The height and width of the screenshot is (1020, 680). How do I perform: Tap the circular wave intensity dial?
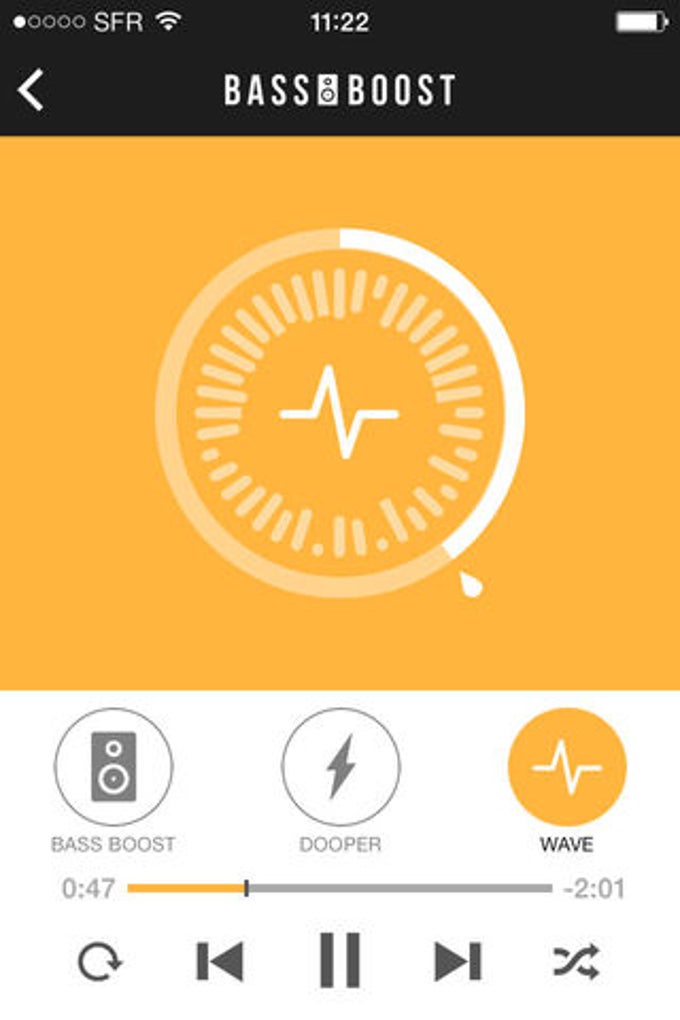coord(340,413)
